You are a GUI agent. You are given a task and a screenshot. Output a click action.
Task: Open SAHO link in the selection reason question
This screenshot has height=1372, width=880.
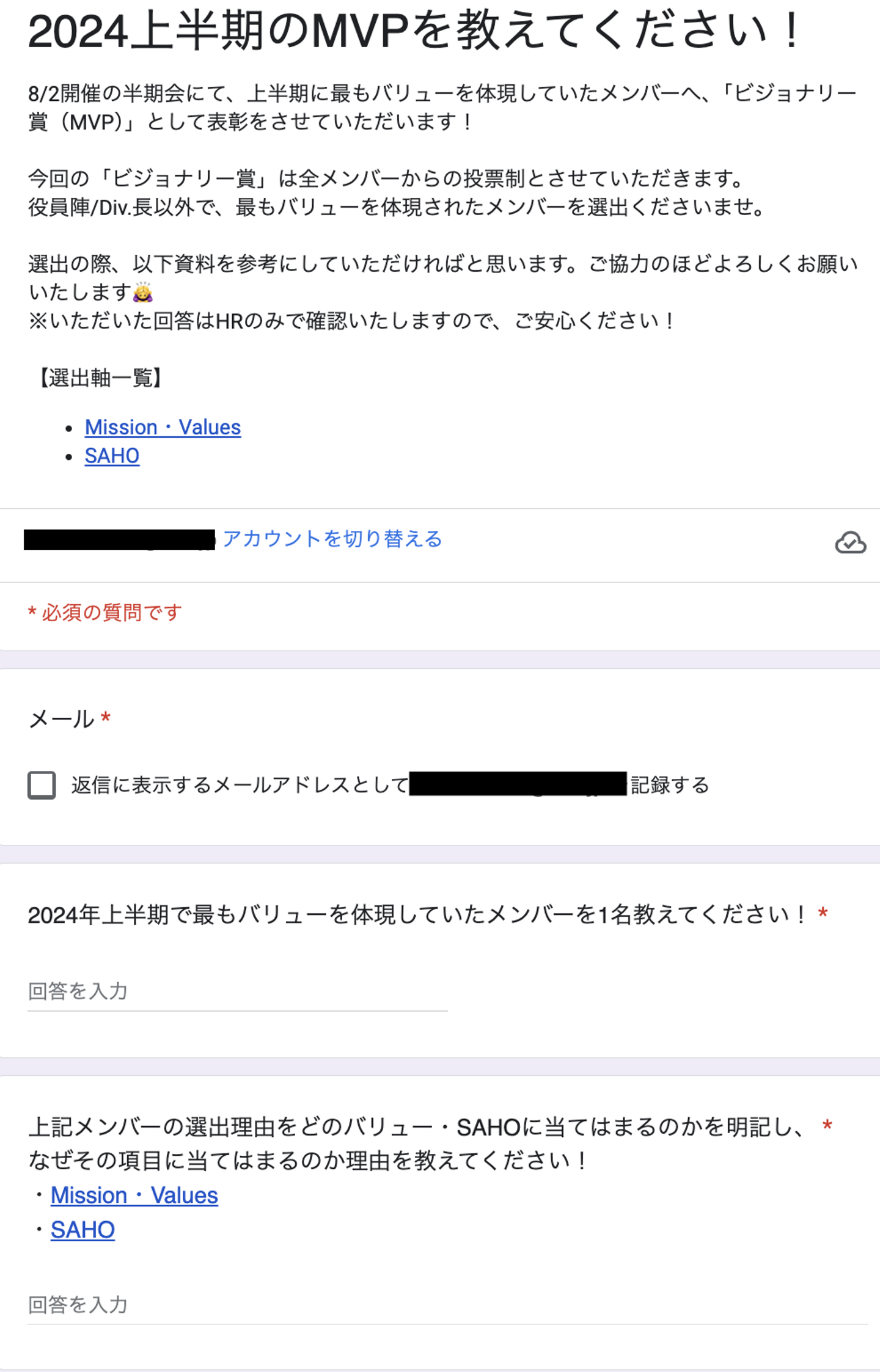pyautogui.click(x=82, y=1230)
